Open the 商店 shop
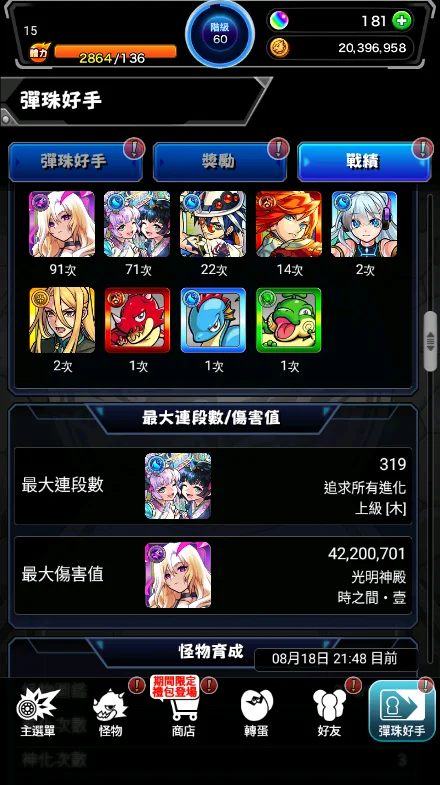This screenshot has height=785, width=440. coord(183,712)
